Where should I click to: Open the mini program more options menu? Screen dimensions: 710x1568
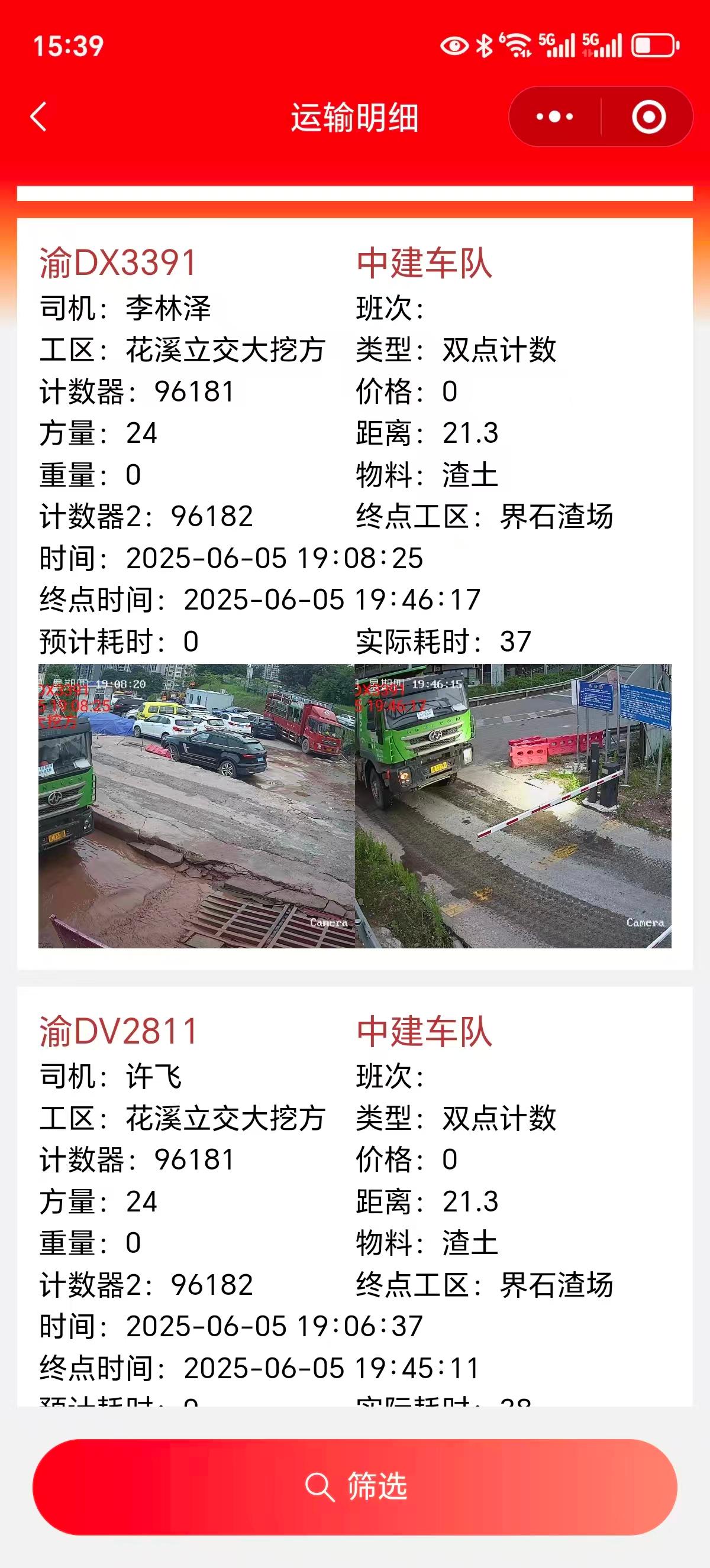(554, 117)
